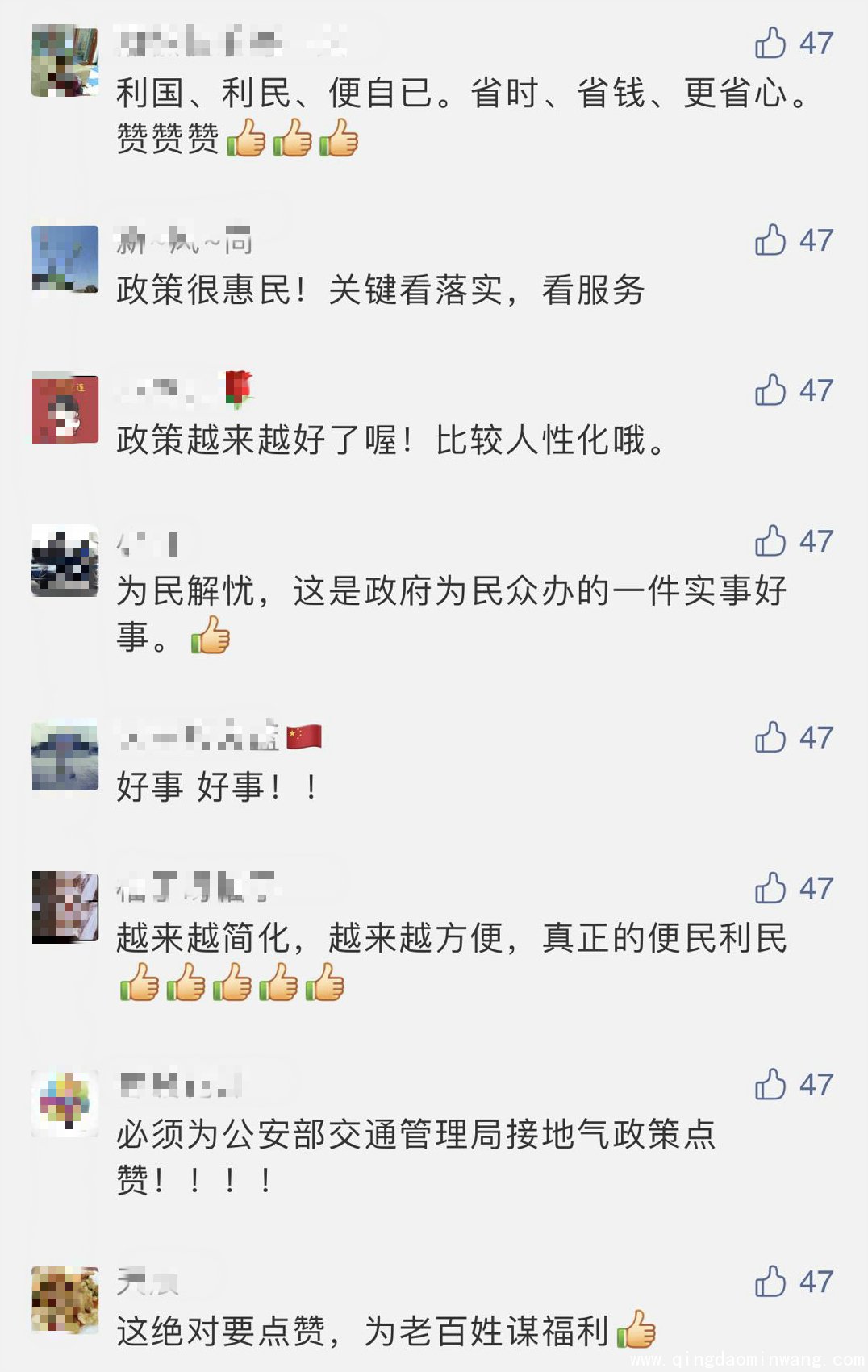Like the comment starting 为民解忧
The width and height of the screenshot is (868, 1372).
pyautogui.click(x=770, y=540)
